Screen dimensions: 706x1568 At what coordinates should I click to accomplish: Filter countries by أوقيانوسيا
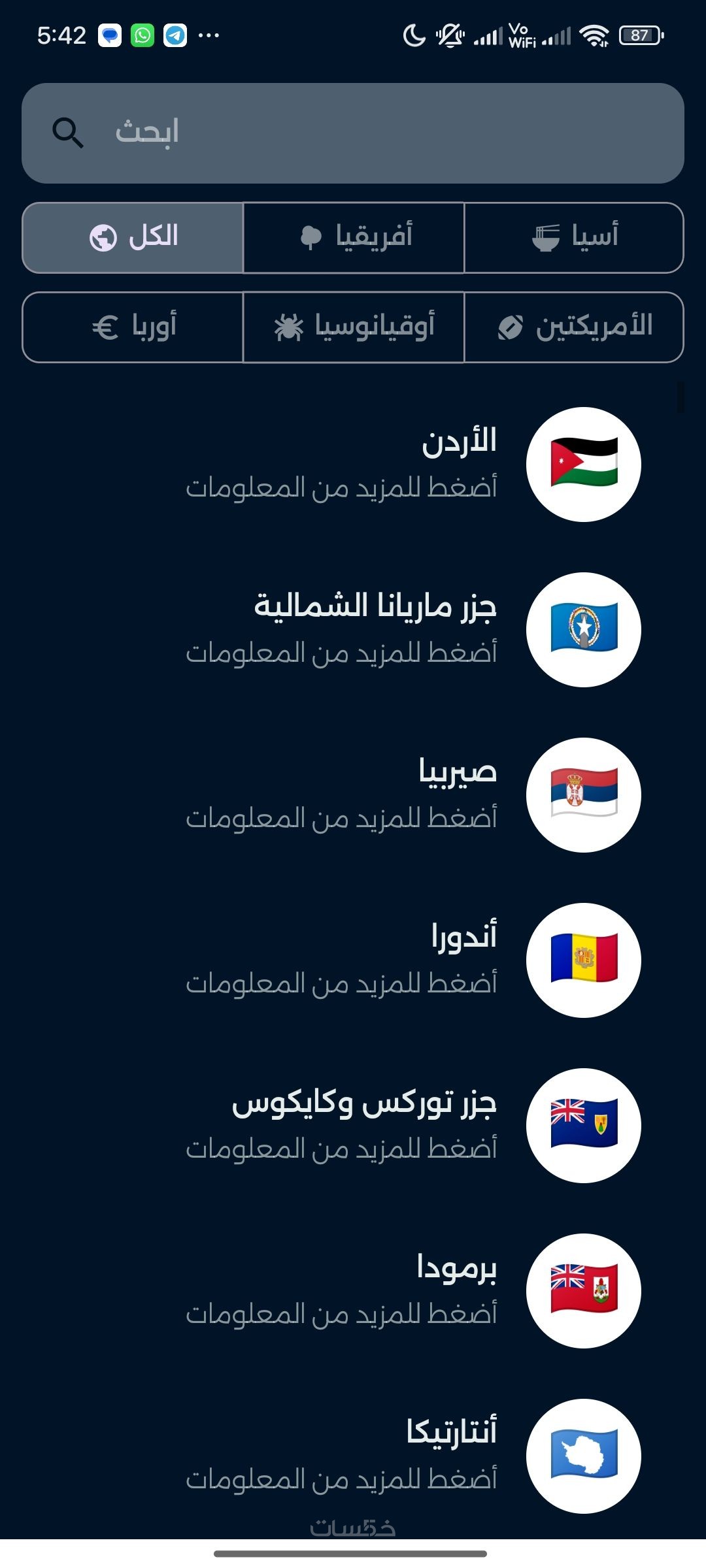[354, 327]
